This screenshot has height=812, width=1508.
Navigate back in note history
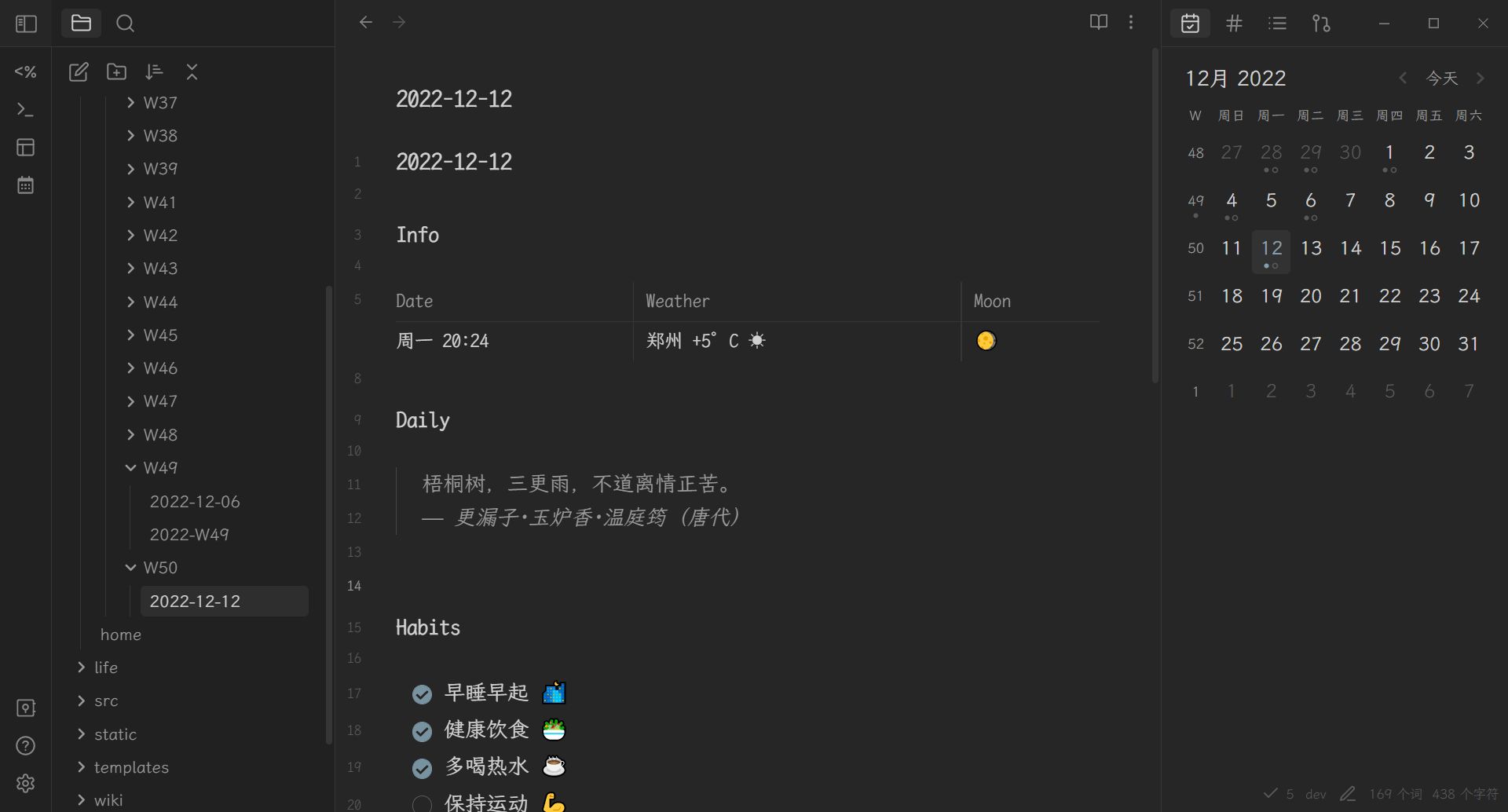coord(365,22)
